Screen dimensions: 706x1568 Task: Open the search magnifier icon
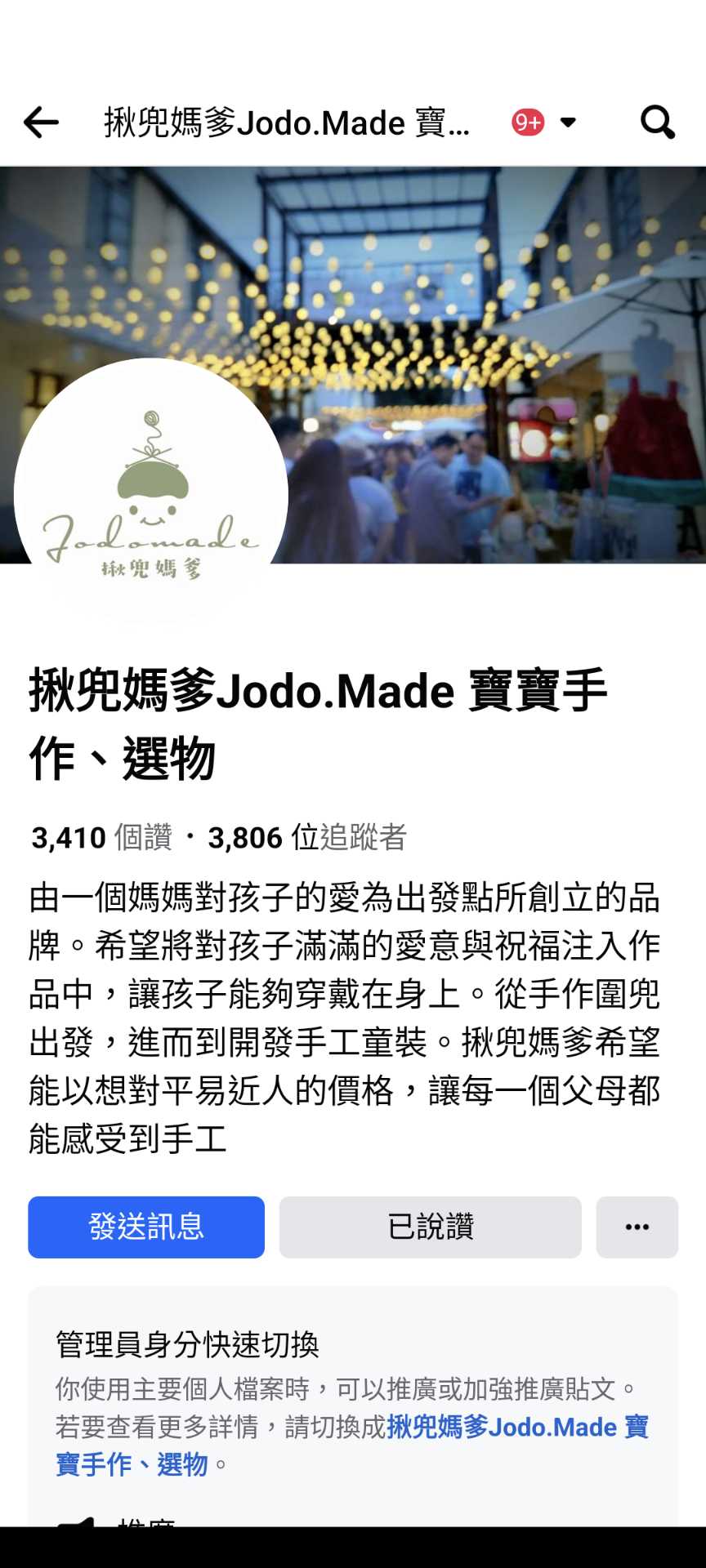(x=657, y=122)
